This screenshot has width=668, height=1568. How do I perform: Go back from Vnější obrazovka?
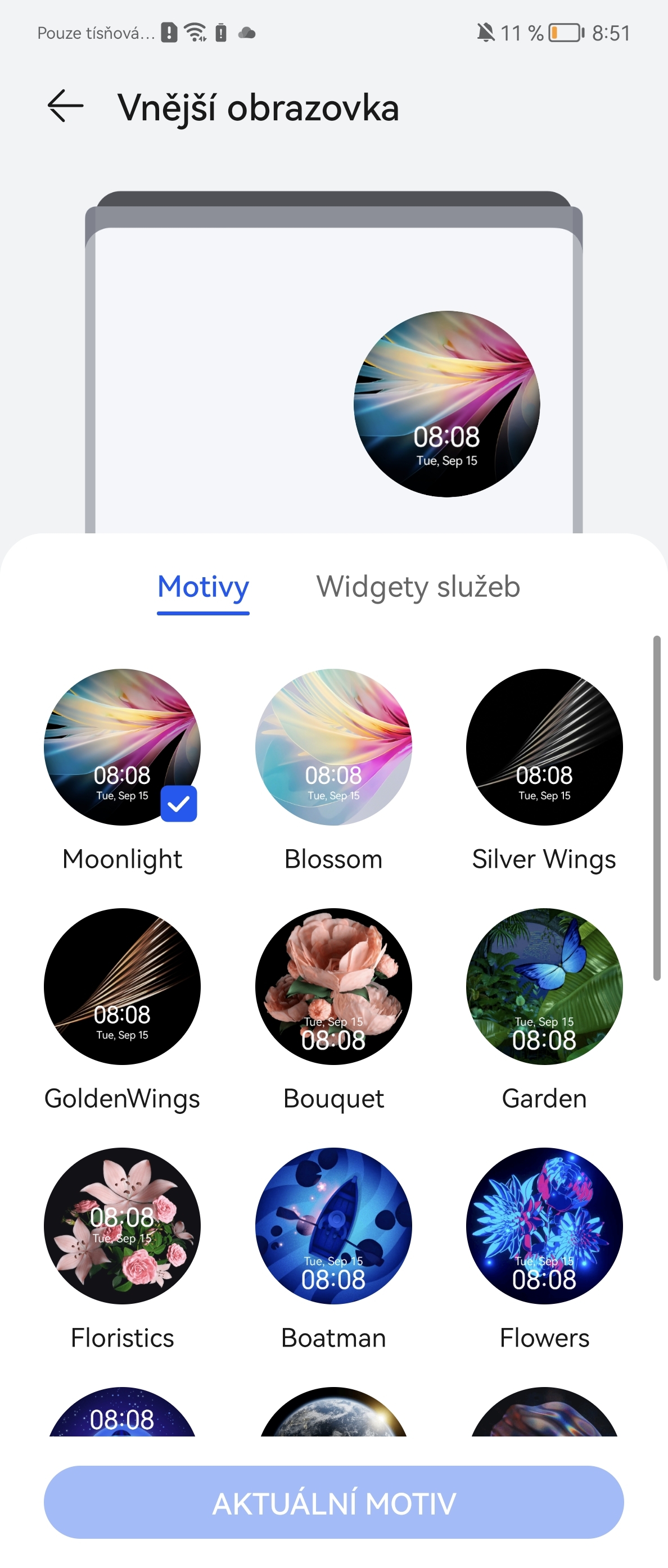[66, 107]
